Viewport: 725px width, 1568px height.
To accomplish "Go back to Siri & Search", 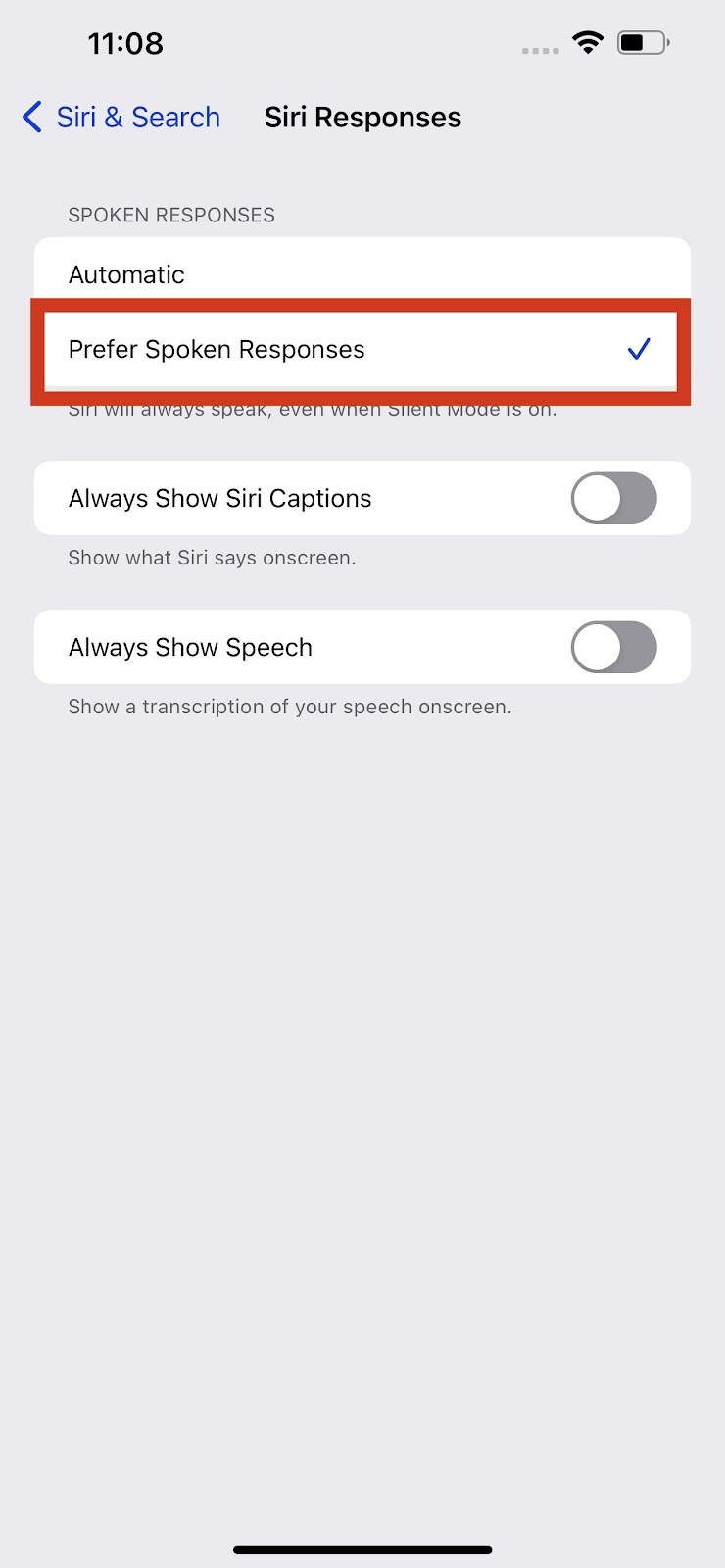I will pyautogui.click(x=121, y=118).
